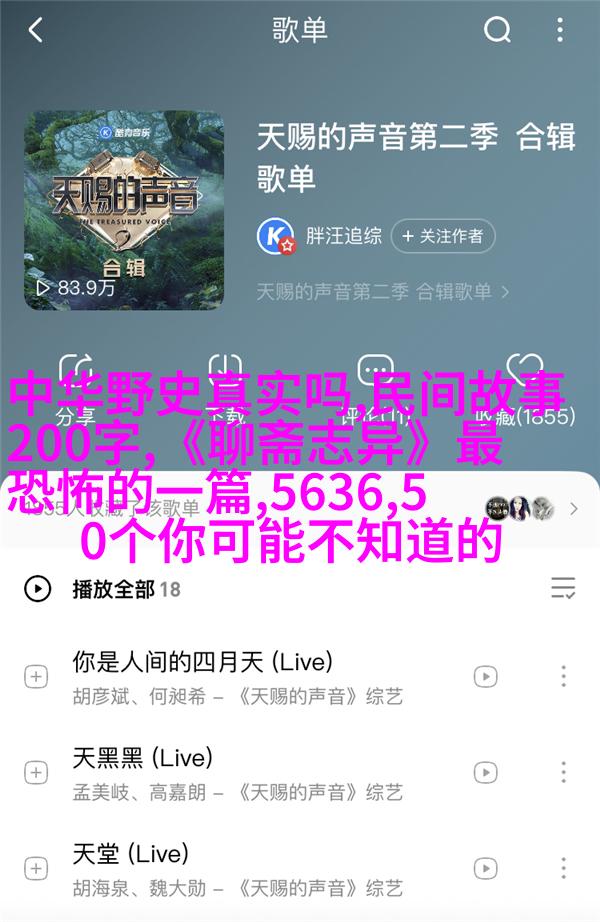Open the playlist cover image
This screenshot has width=600, height=922.
(124, 208)
